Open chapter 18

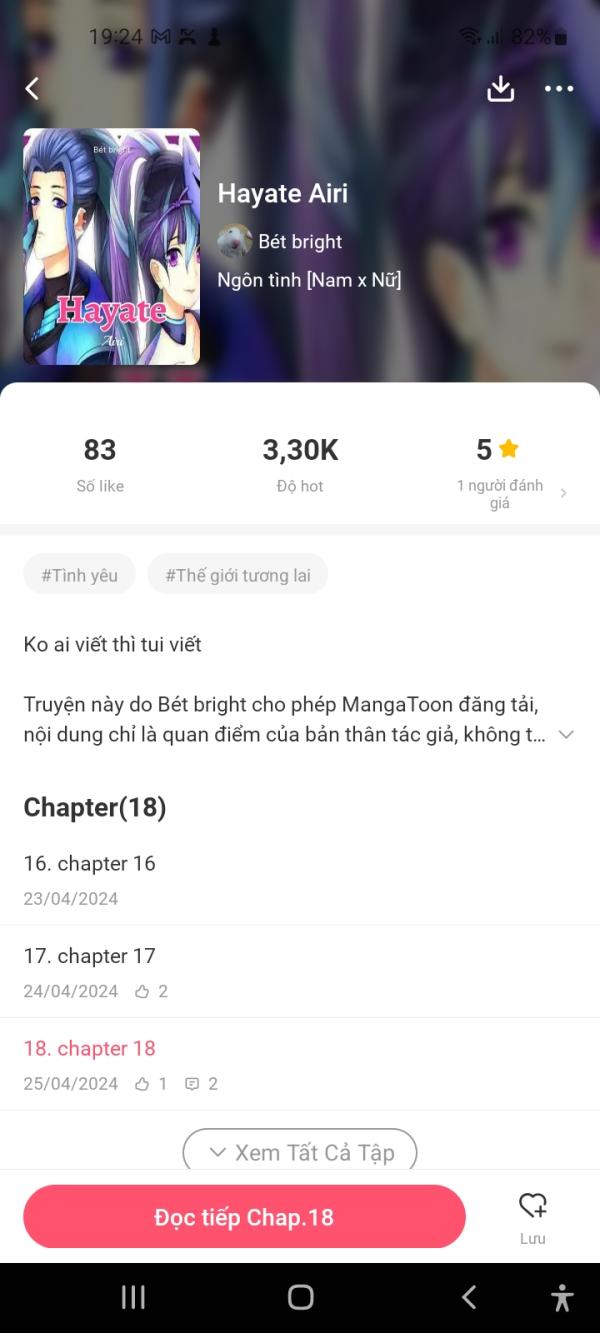pyautogui.click(x=90, y=1049)
